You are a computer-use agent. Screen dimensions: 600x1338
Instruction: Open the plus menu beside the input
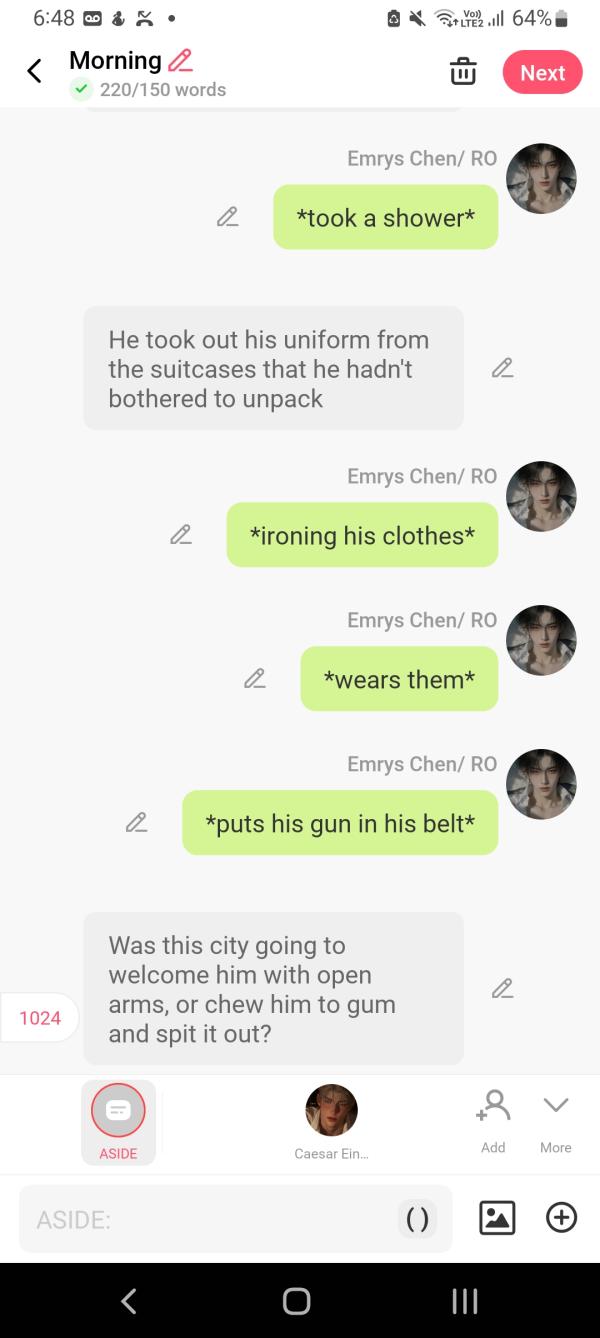561,1218
